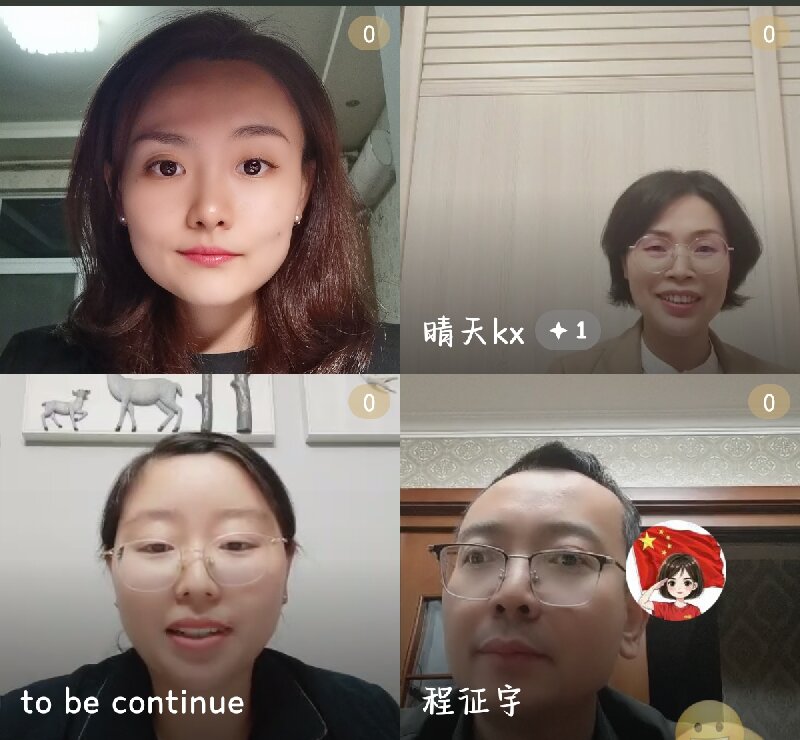Select the 'to be continue' video tile
The width and height of the screenshot is (800, 740).
[200, 560]
